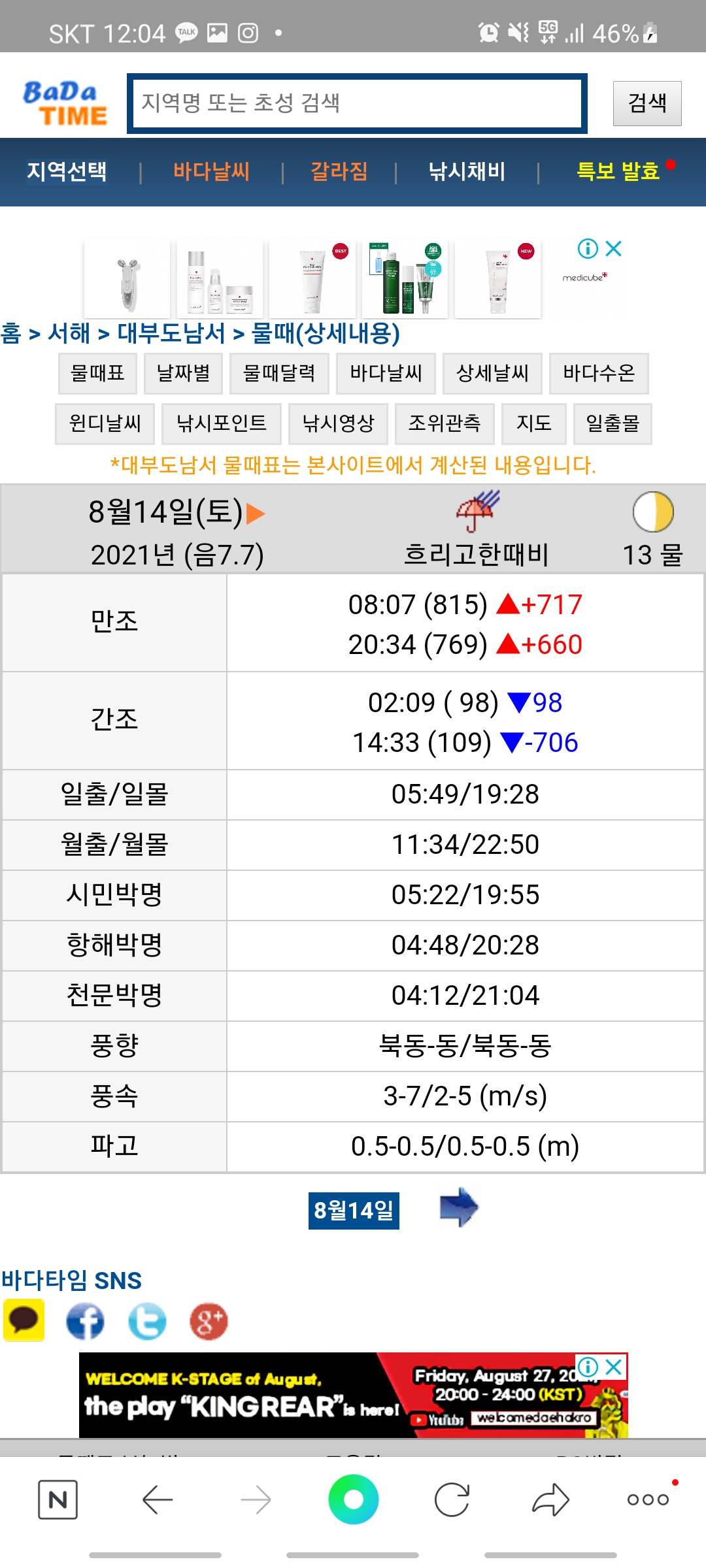Image resolution: width=706 pixels, height=1568 pixels.
Task: Select the 물때표 button
Action: click(x=97, y=373)
